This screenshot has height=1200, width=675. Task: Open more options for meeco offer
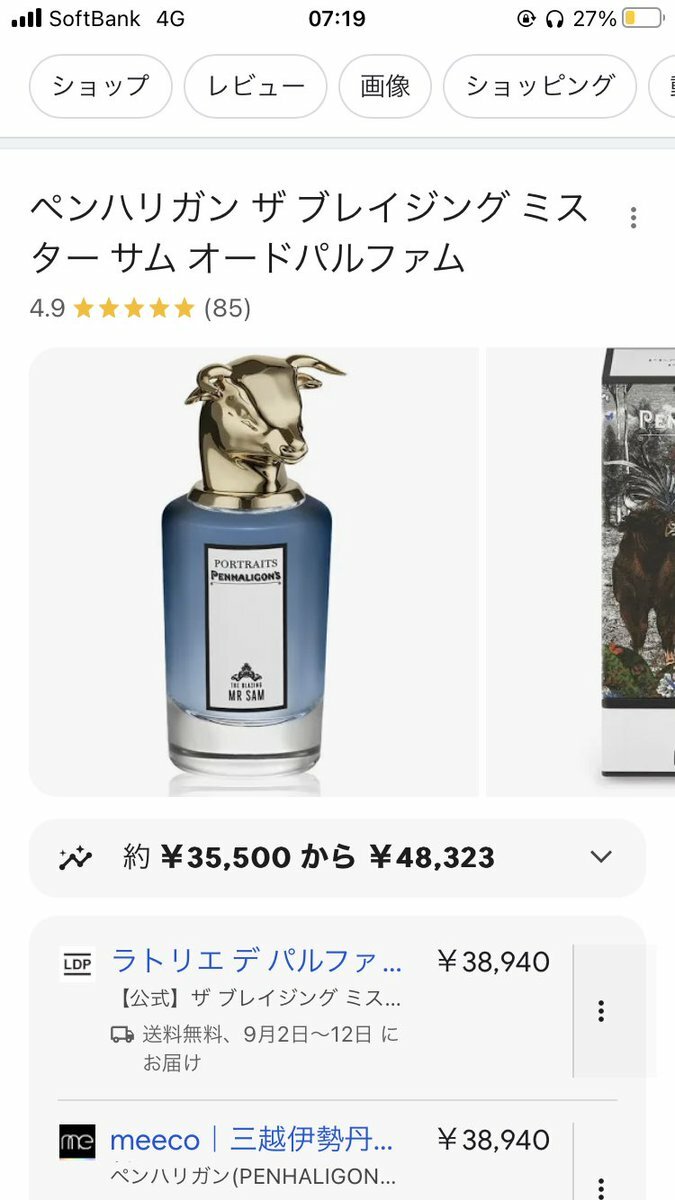coord(601,1186)
